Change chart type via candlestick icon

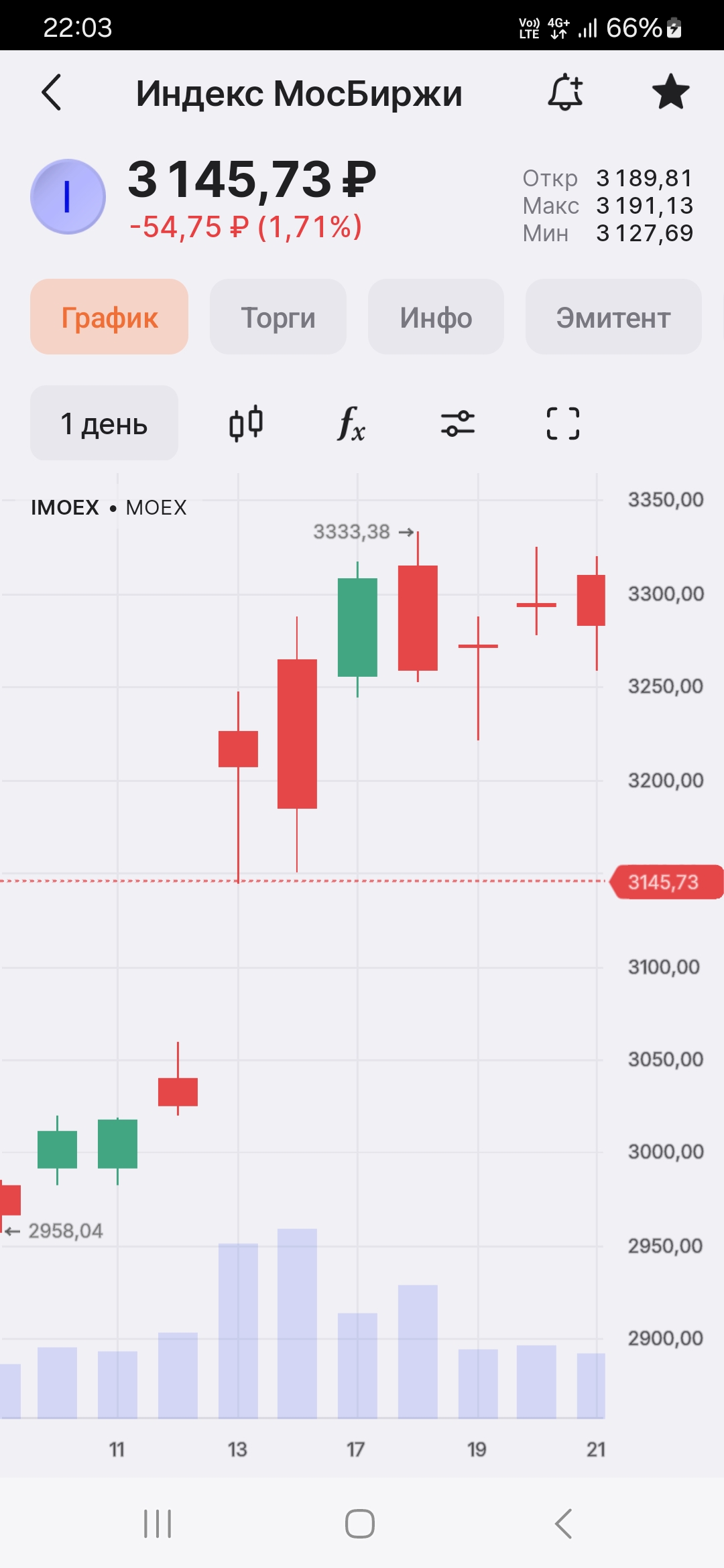246,423
